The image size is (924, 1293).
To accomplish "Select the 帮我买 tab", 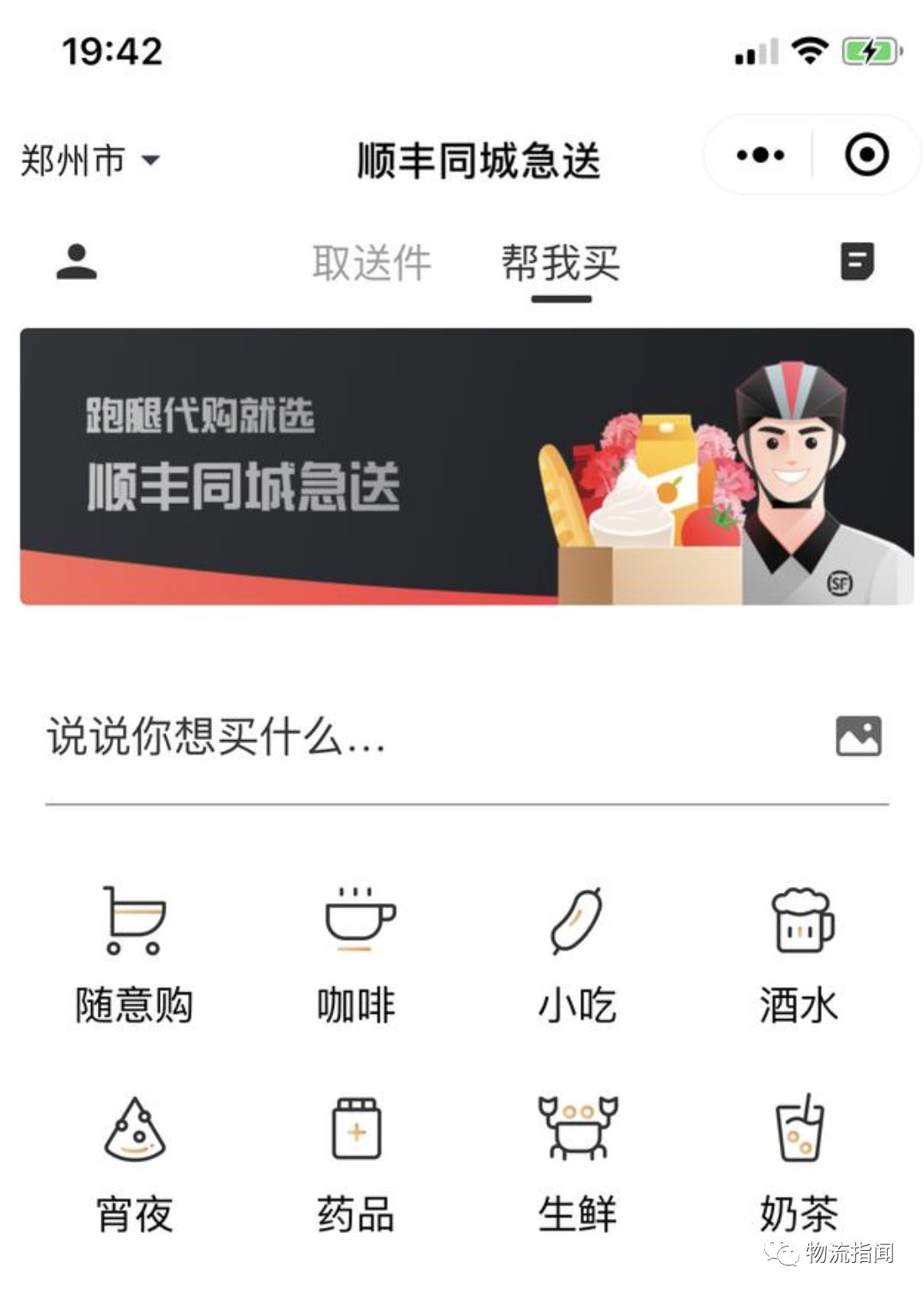I will click(560, 263).
